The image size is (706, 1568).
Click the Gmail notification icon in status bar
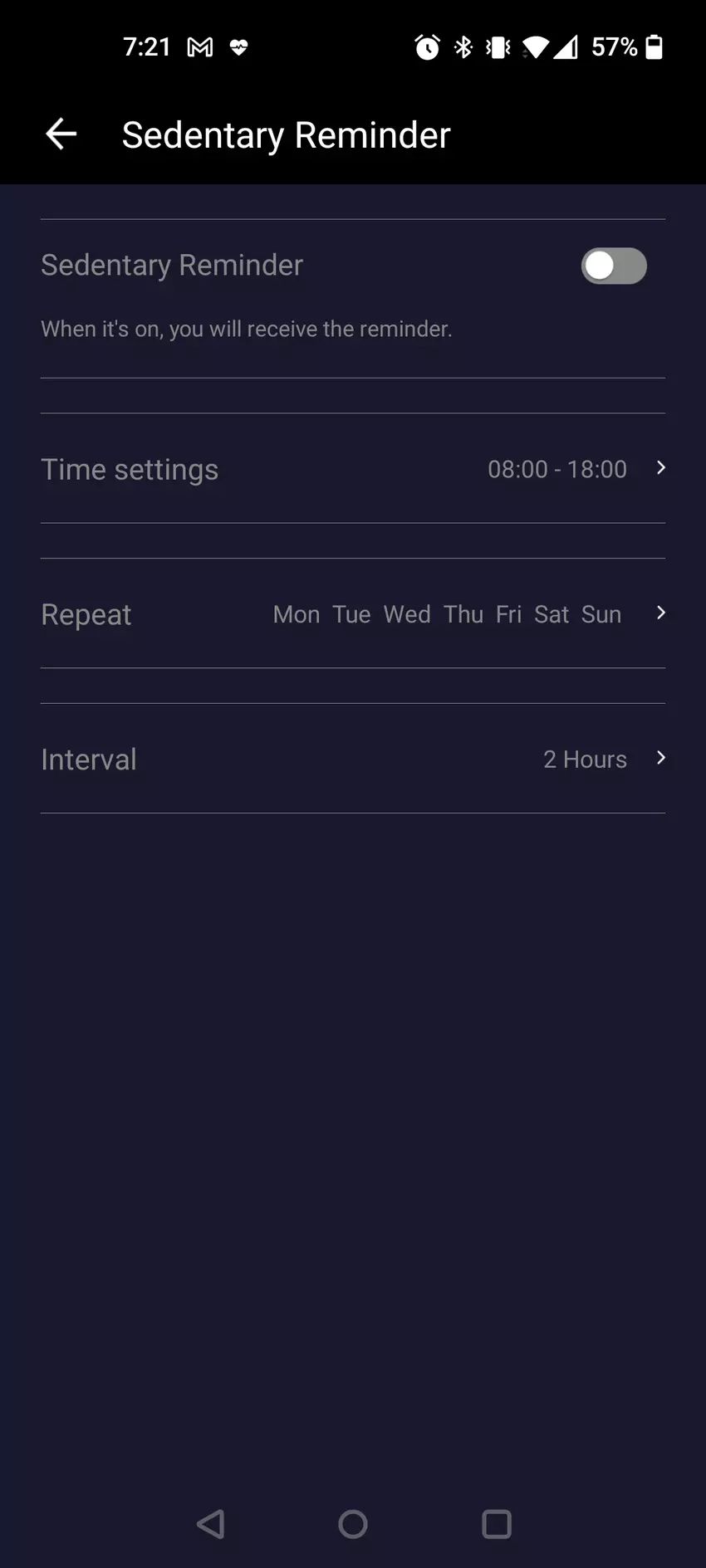tap(199, 47)
